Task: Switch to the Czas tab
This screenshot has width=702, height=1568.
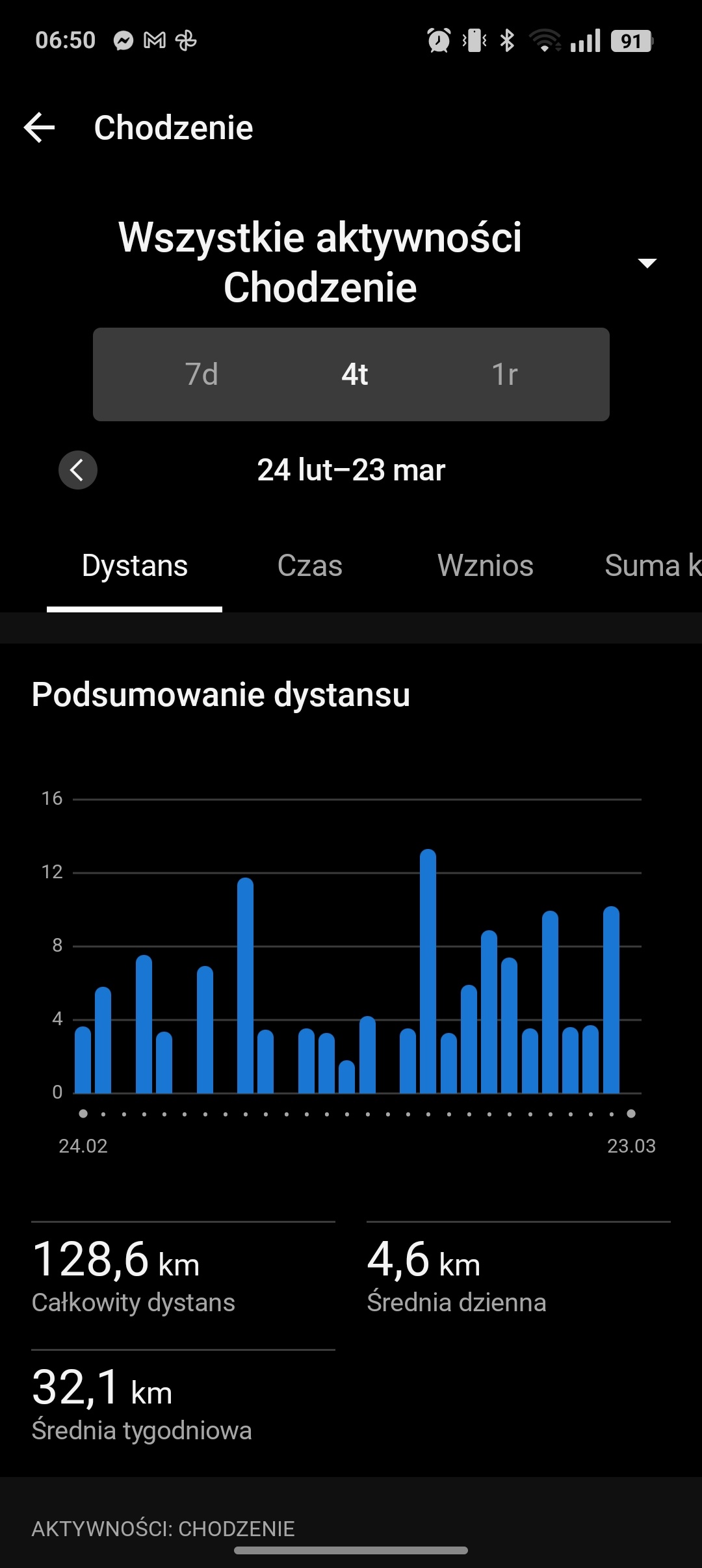Action: pyautogui.click(x=309, y=566)
